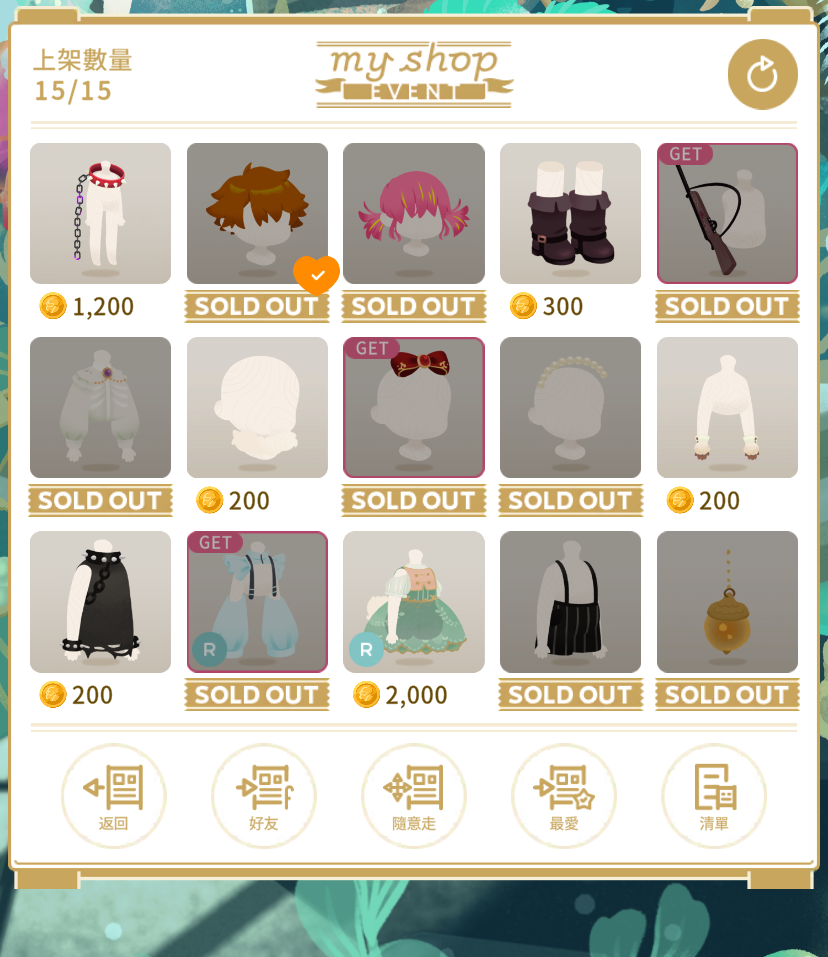This screenshot has height=957, width=828.
Task: Open the black spiked vest for 200
Action: [x=100, y=601]
